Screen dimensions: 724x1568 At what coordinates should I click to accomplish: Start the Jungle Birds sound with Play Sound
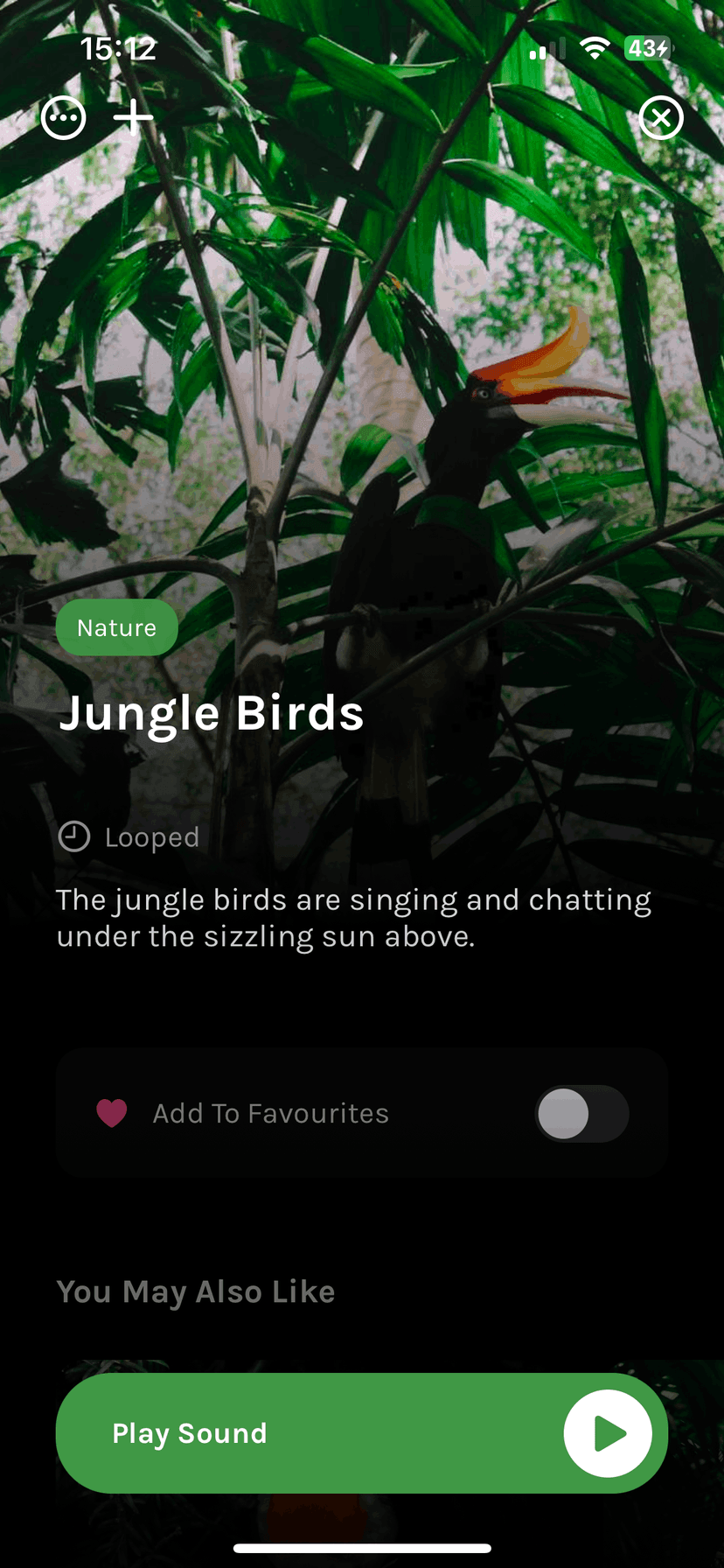point(361,1433)
